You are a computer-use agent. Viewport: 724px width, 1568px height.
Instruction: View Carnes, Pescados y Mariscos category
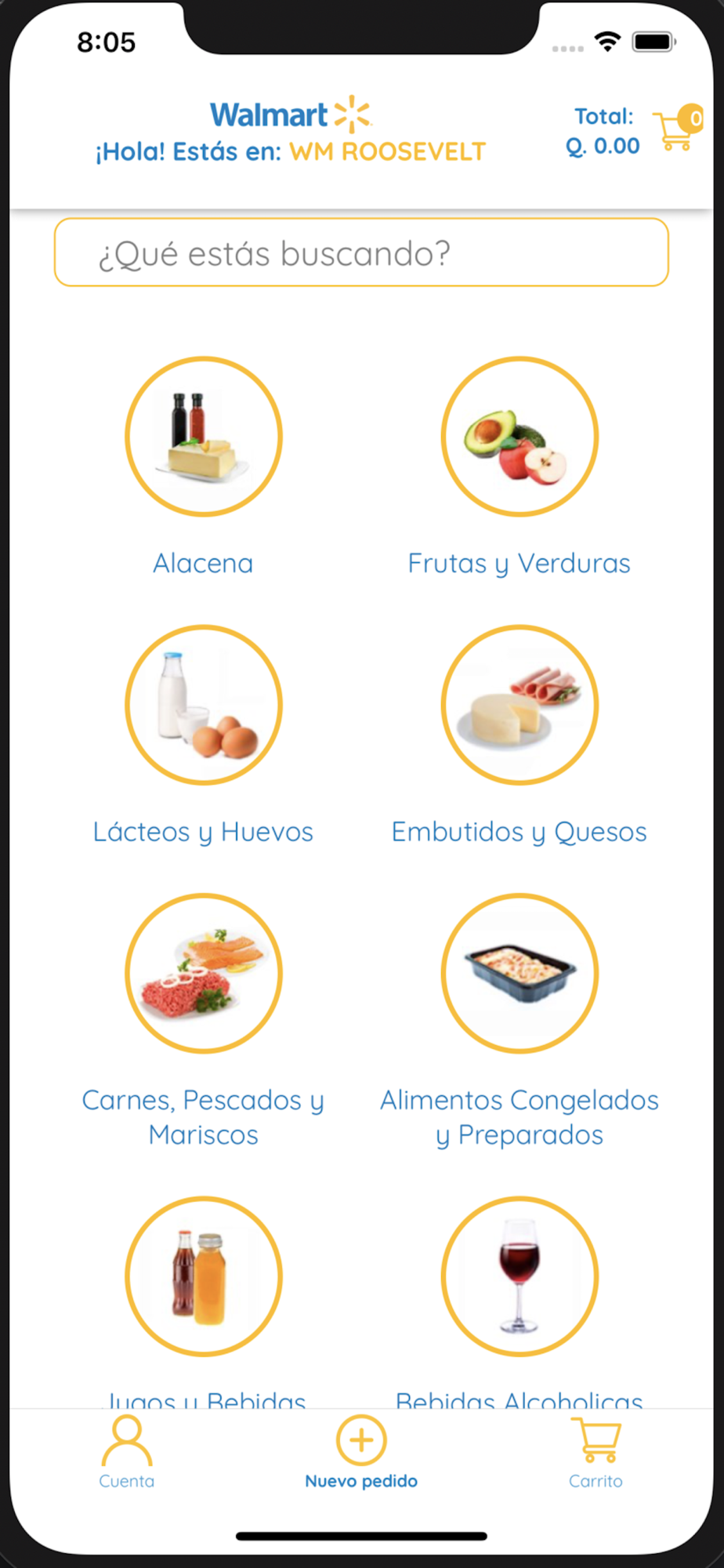[204, 973]
